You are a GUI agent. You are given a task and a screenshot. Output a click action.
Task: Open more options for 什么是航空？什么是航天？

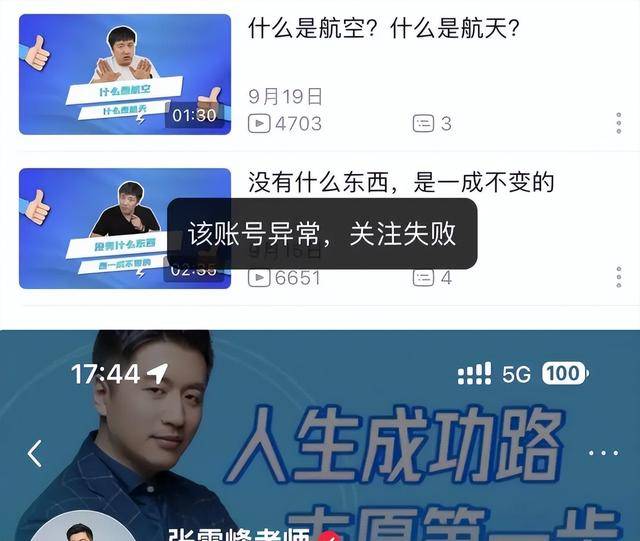pyautogui.click(x=619, y=123)
